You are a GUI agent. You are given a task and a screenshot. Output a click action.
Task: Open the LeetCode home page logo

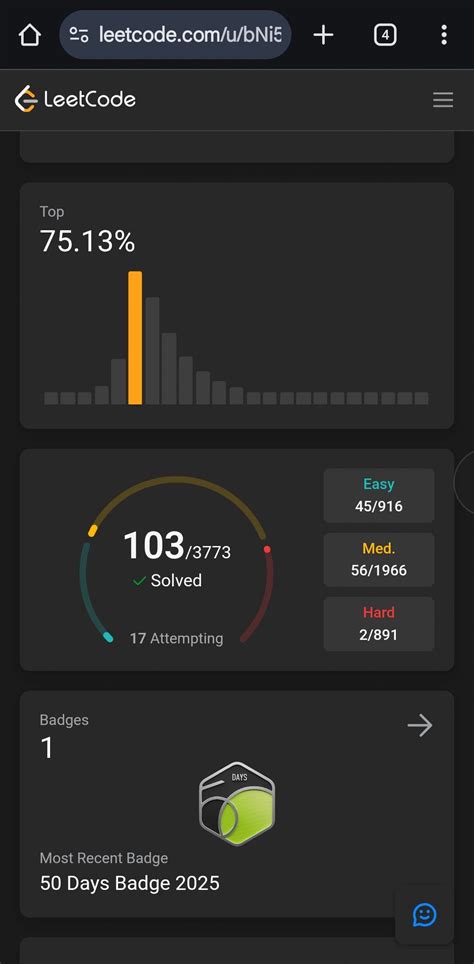click(75, 99)
